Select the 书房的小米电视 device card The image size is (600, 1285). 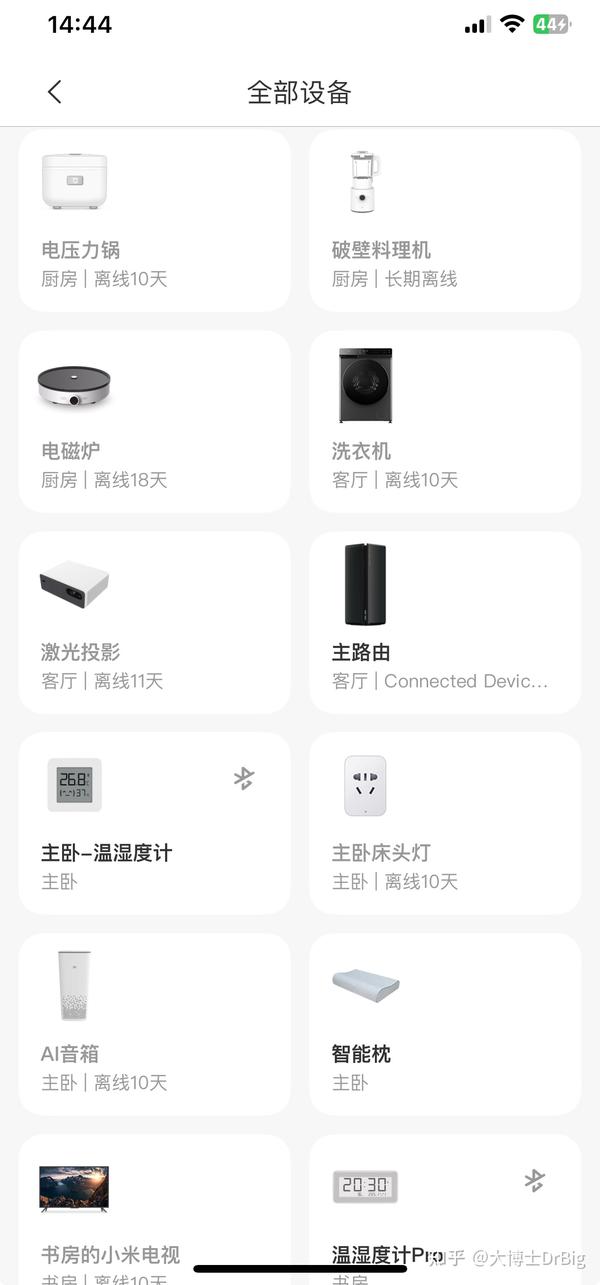coord(155,1210)
